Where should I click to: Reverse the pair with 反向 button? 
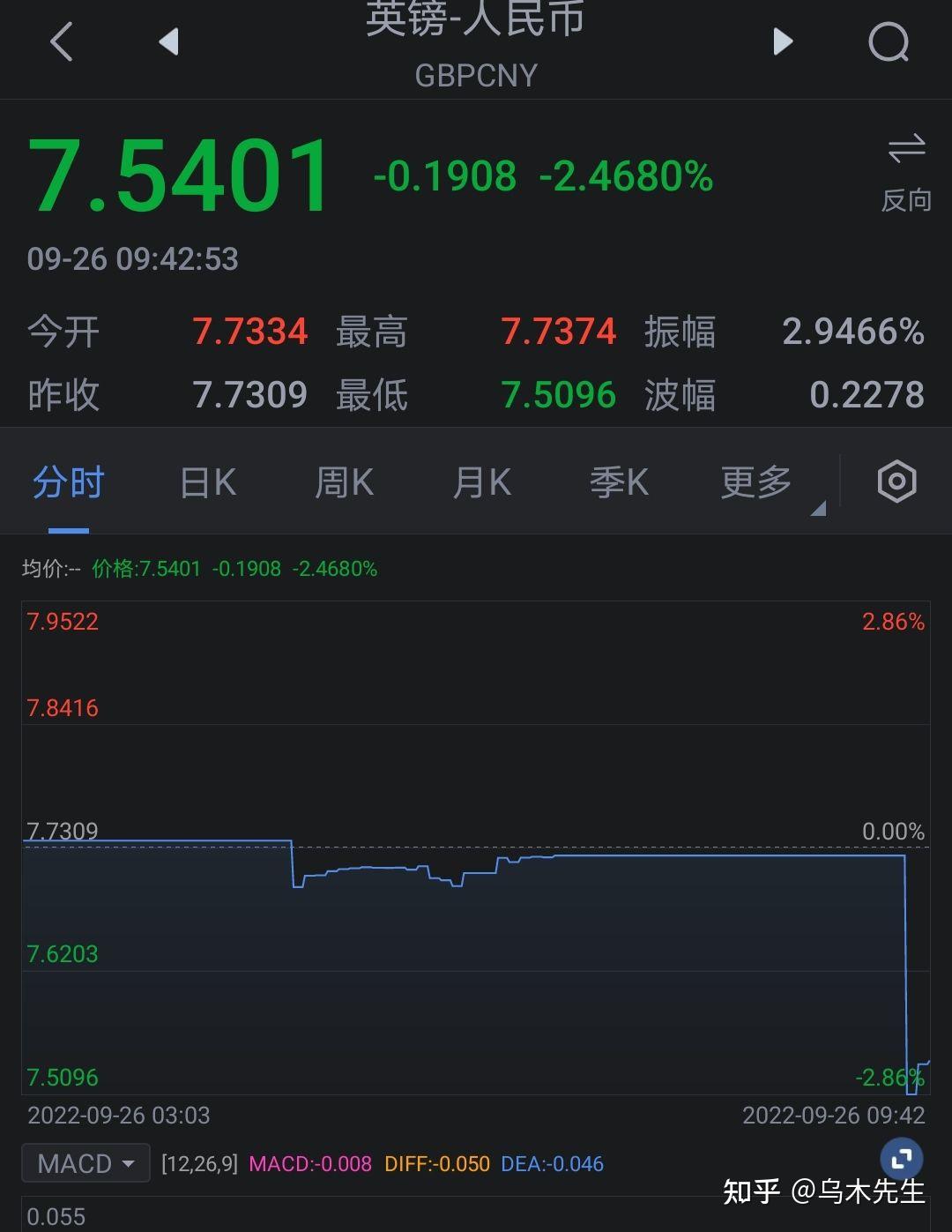906,173
